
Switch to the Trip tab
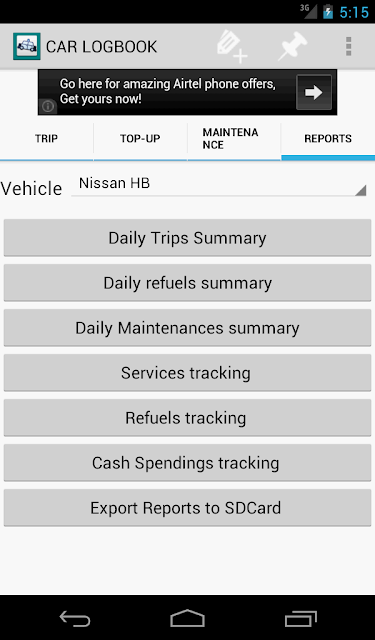point(47,139)
